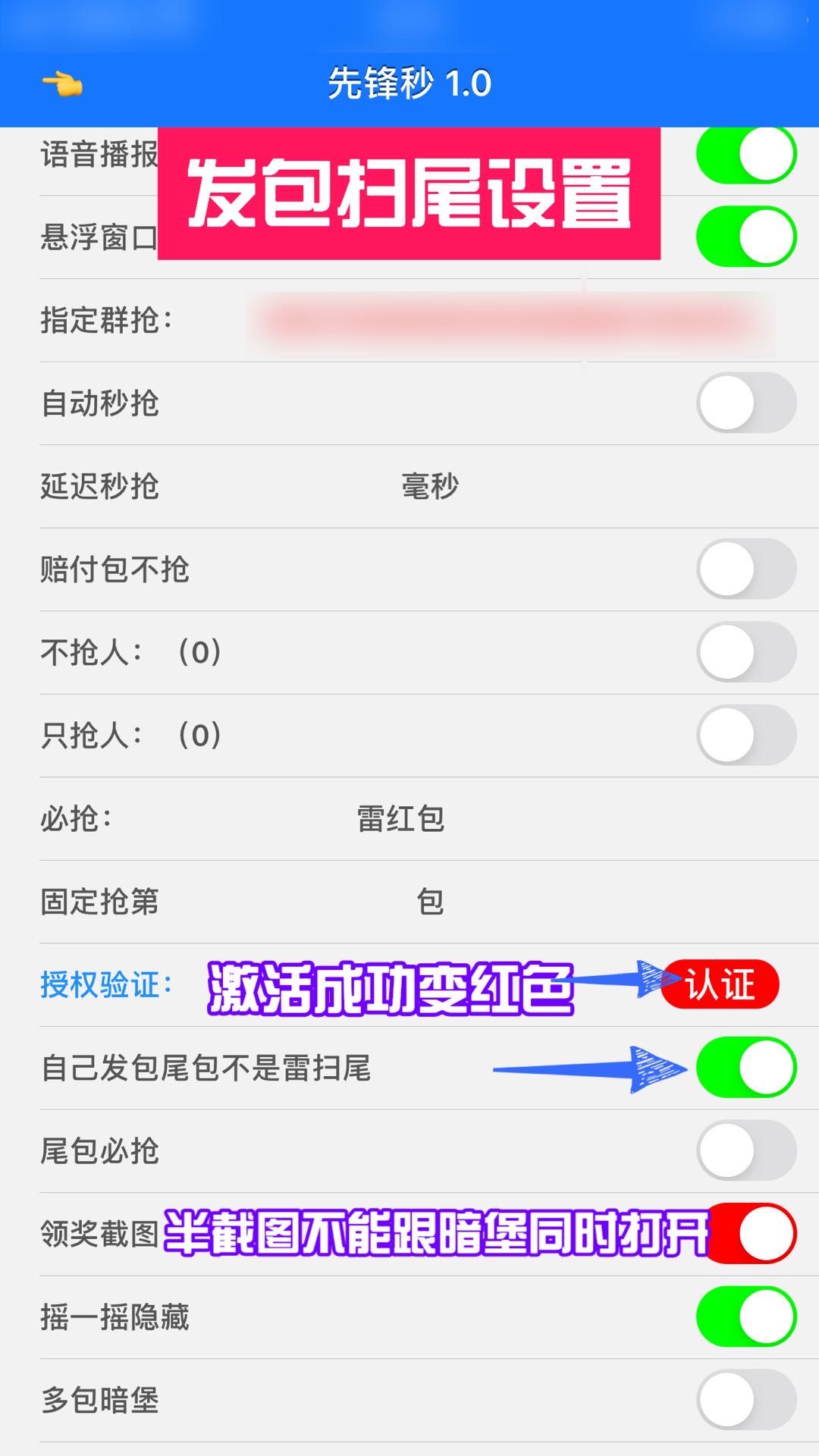Viewport: 819px width, 1456px height.
Task: Disable 摇一摇隐藏
Action: coord(746,1316)
